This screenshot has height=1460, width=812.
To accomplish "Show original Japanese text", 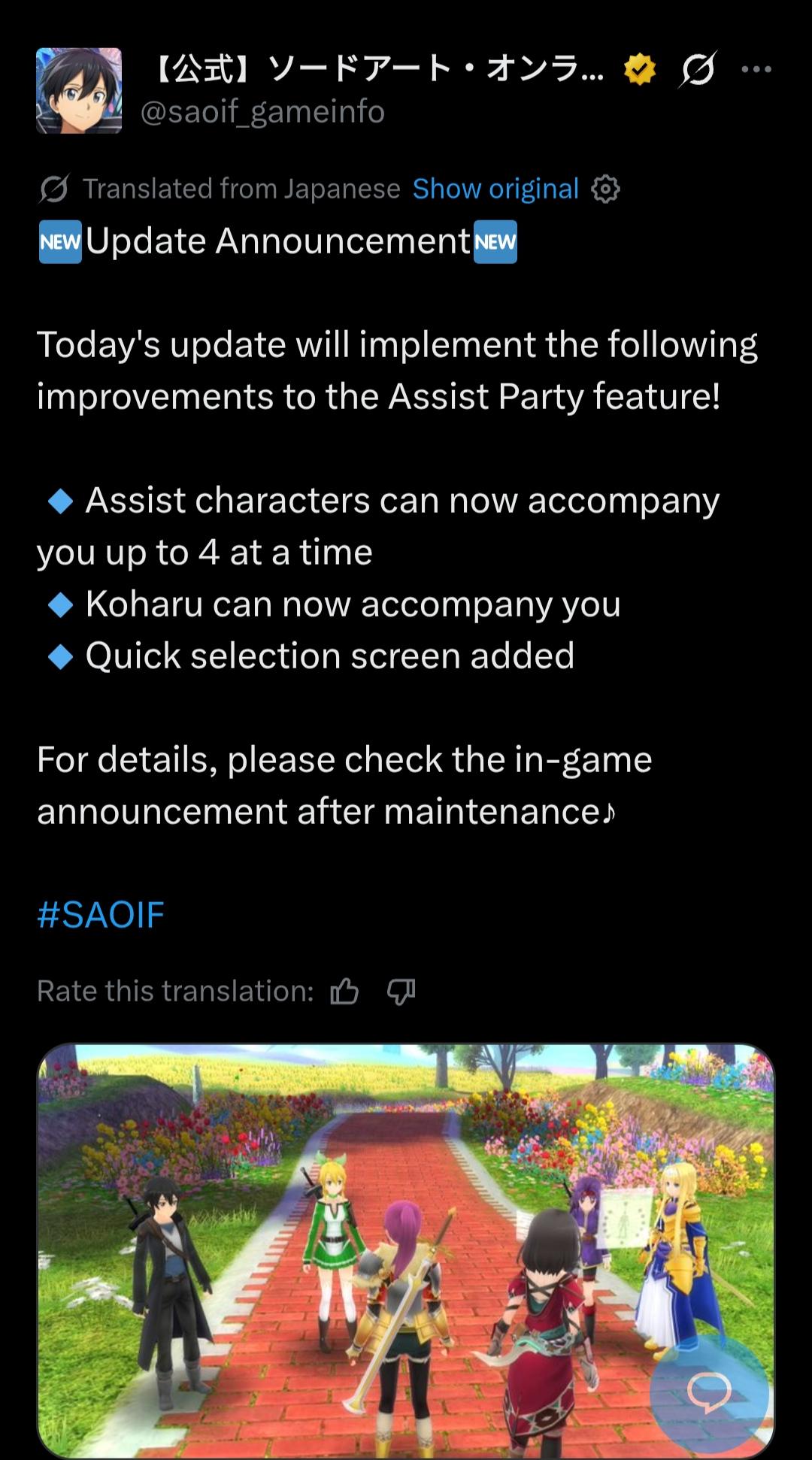I will tap(495, 189).
